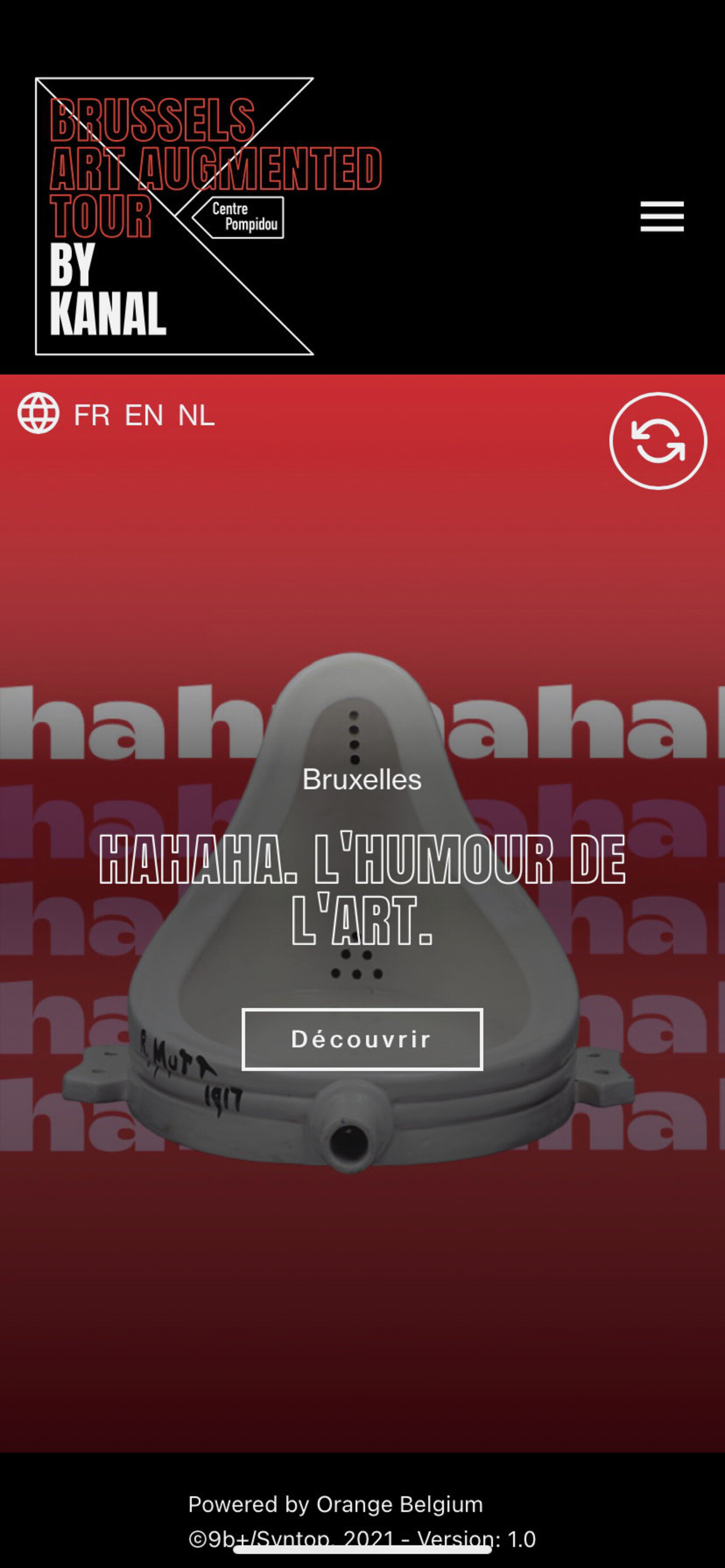Switch language to FR

point(91,415)
